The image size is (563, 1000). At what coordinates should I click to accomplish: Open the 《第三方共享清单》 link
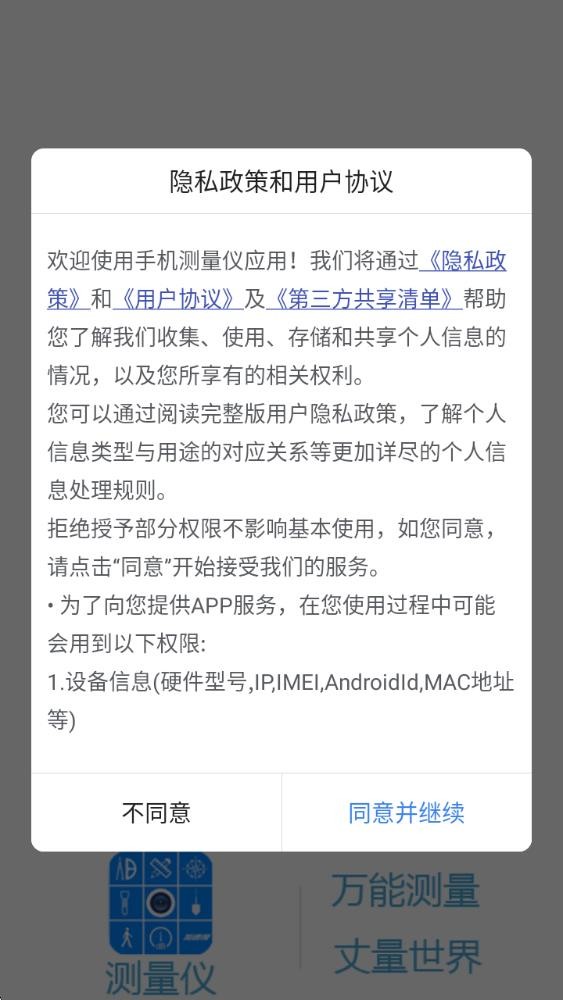point(363,299)
